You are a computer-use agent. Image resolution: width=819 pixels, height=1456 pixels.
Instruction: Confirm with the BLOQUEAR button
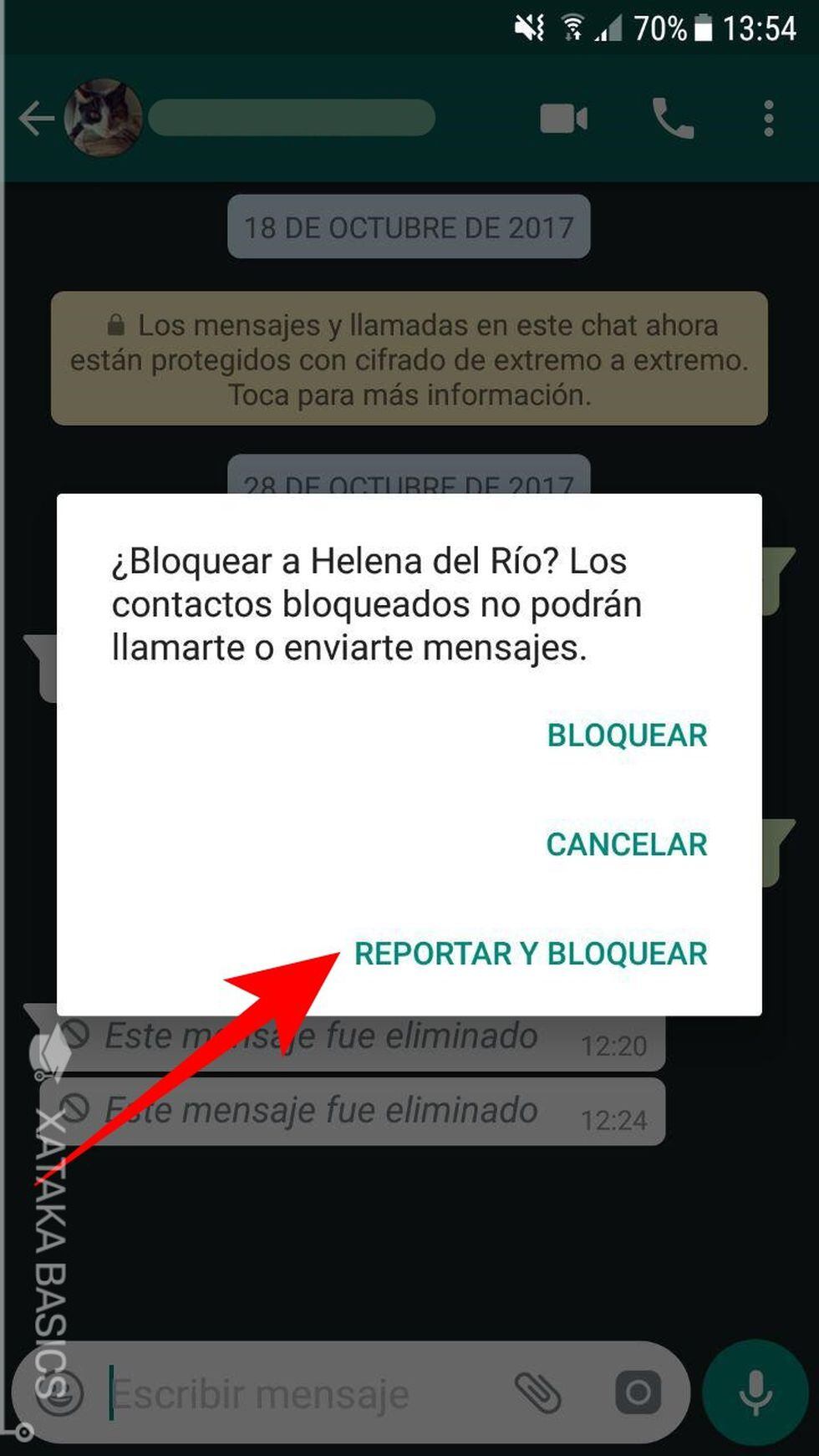[x=627, y=736]
